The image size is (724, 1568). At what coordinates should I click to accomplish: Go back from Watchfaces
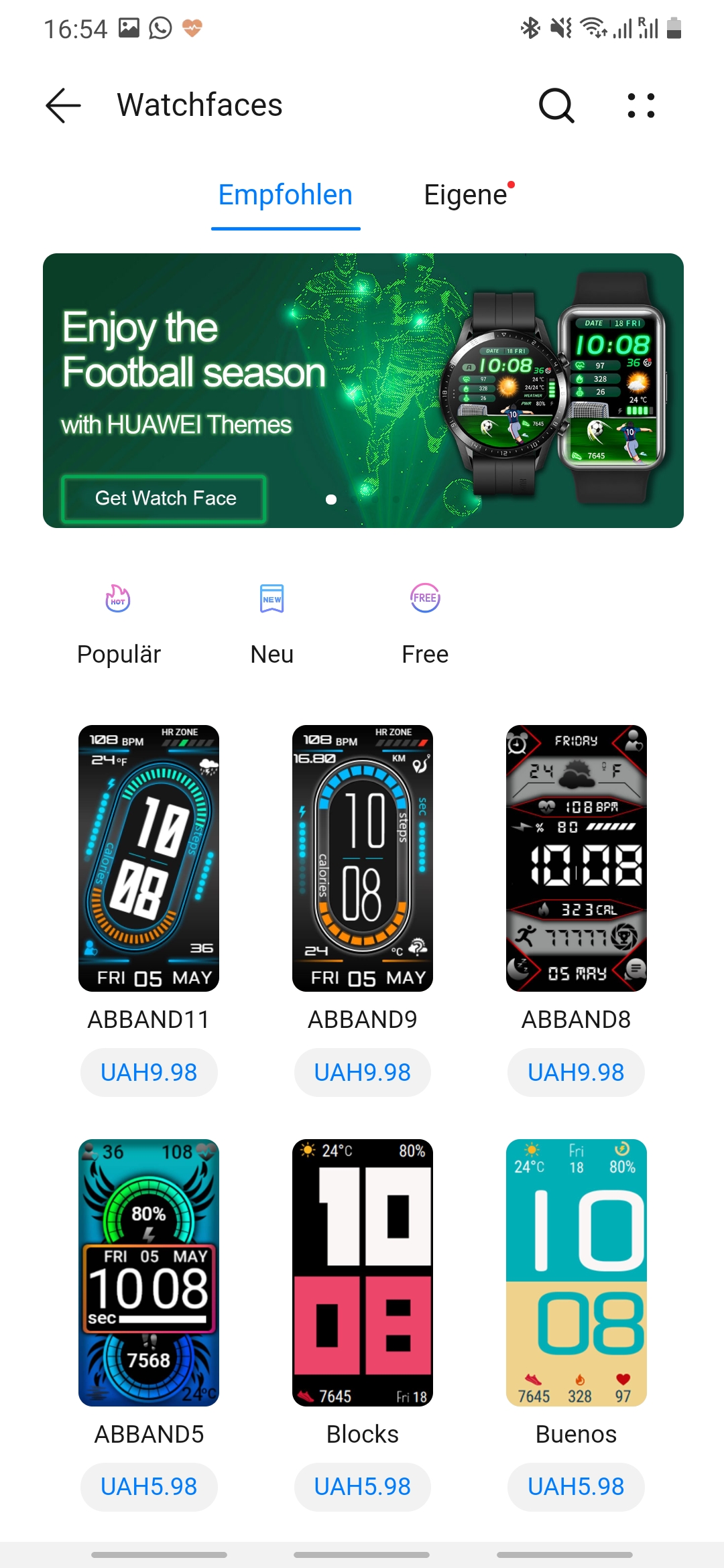[x=64, y=105]
